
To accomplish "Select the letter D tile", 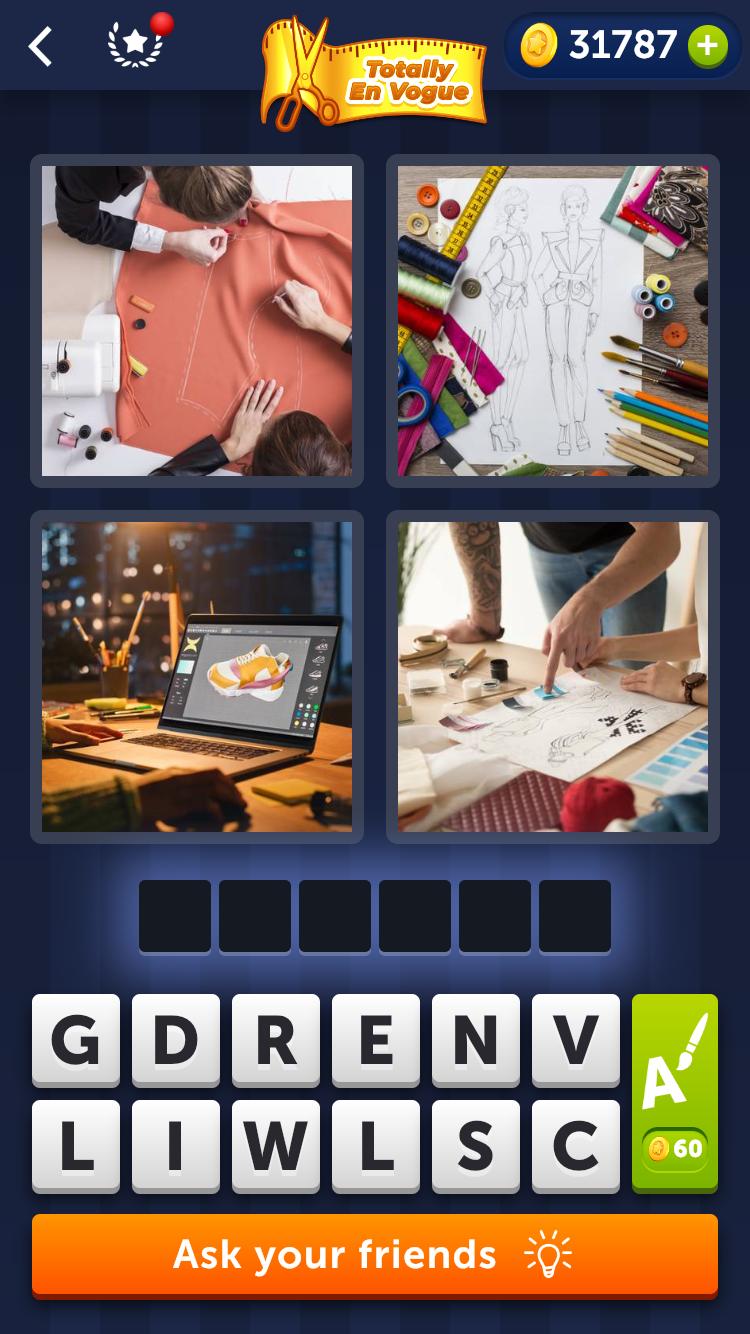I will point(176,1040).
